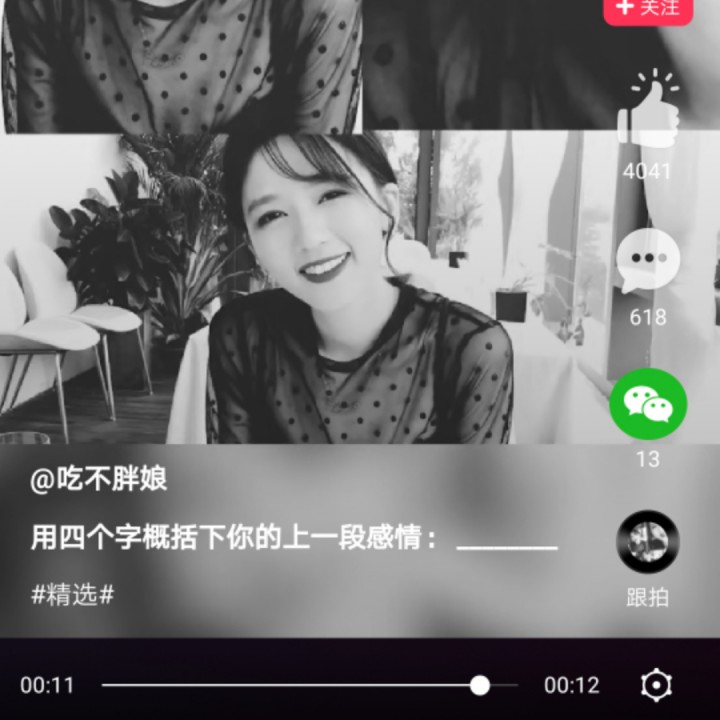Tap the 跟拍 music disc
Screen dimensions: 720x720
(x=648, y=542)
